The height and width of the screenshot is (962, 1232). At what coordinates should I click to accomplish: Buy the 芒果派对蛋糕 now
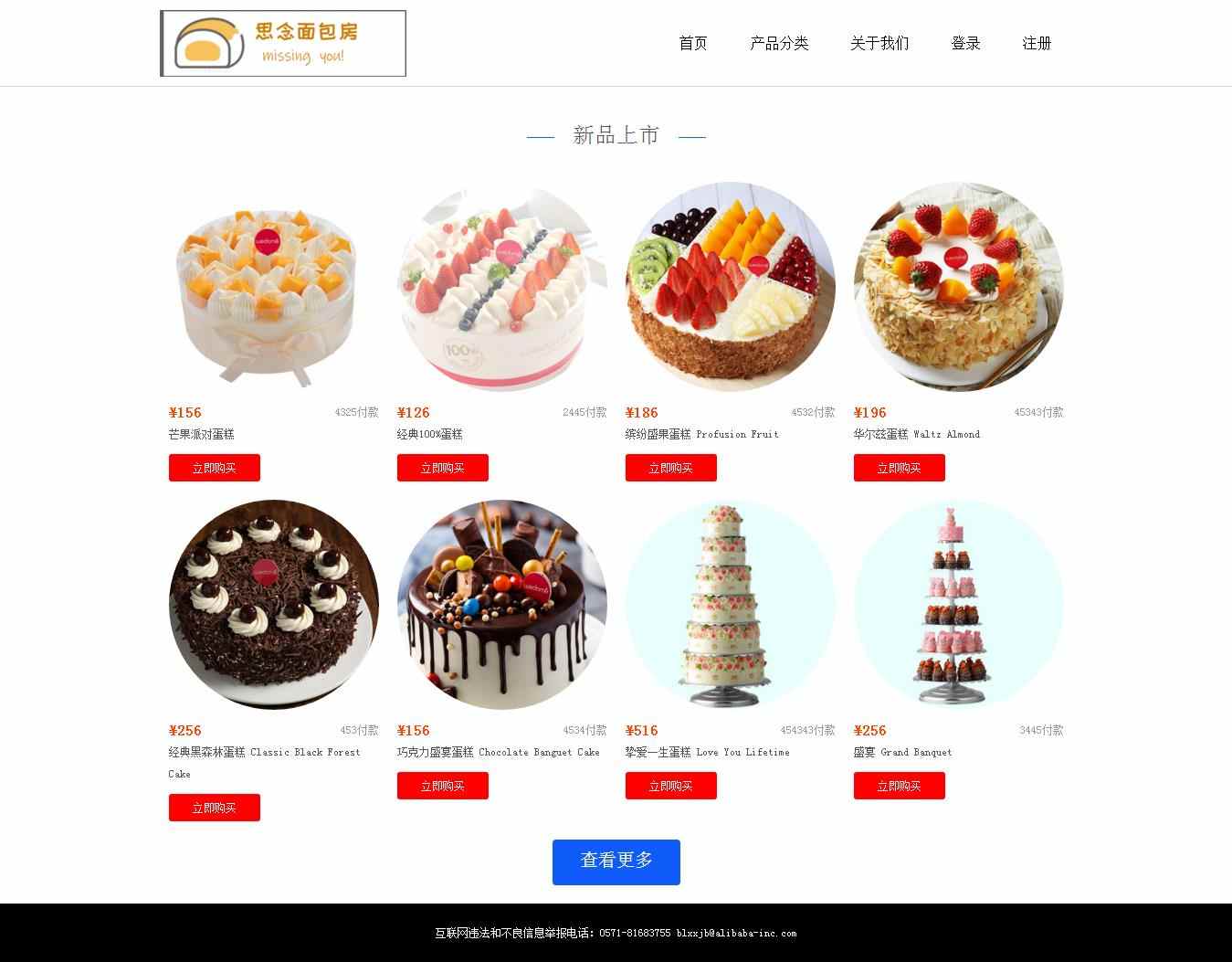point(214,468)
